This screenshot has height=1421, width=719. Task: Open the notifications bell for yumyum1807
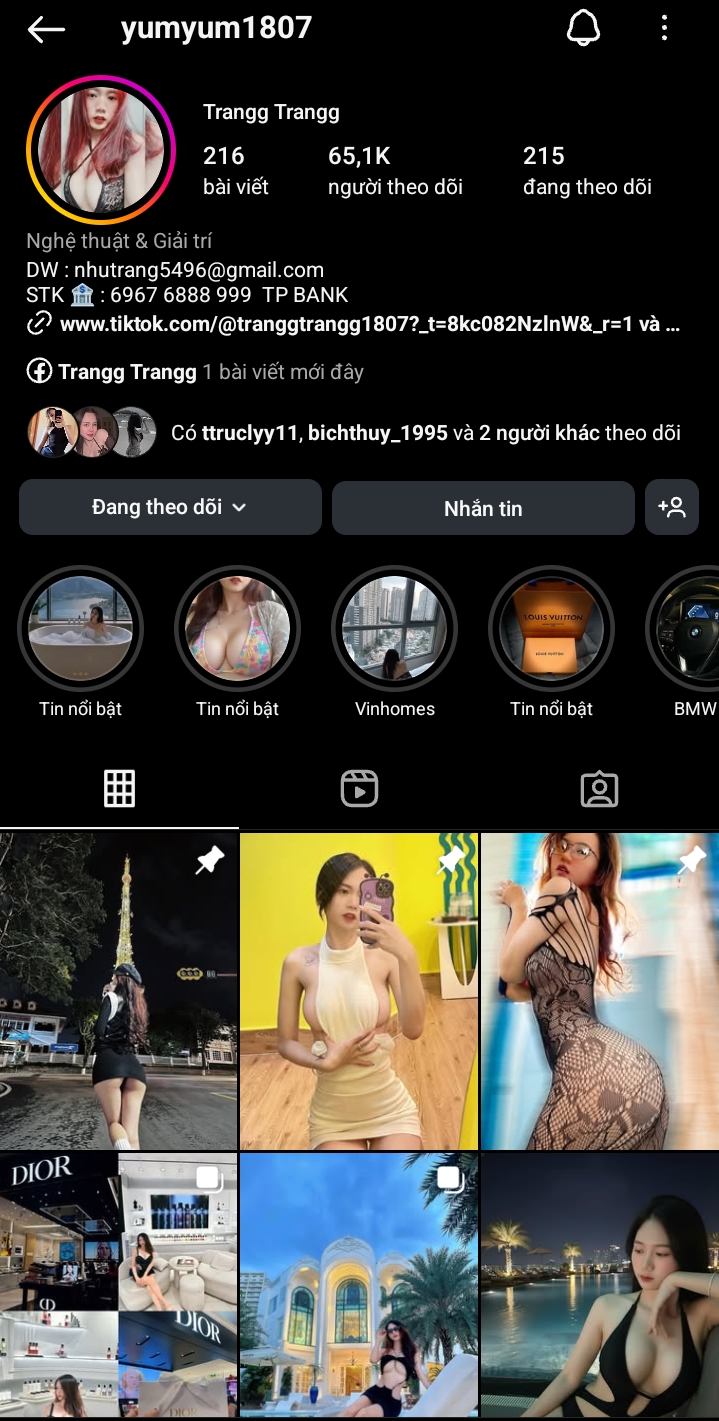coord(583,29)
